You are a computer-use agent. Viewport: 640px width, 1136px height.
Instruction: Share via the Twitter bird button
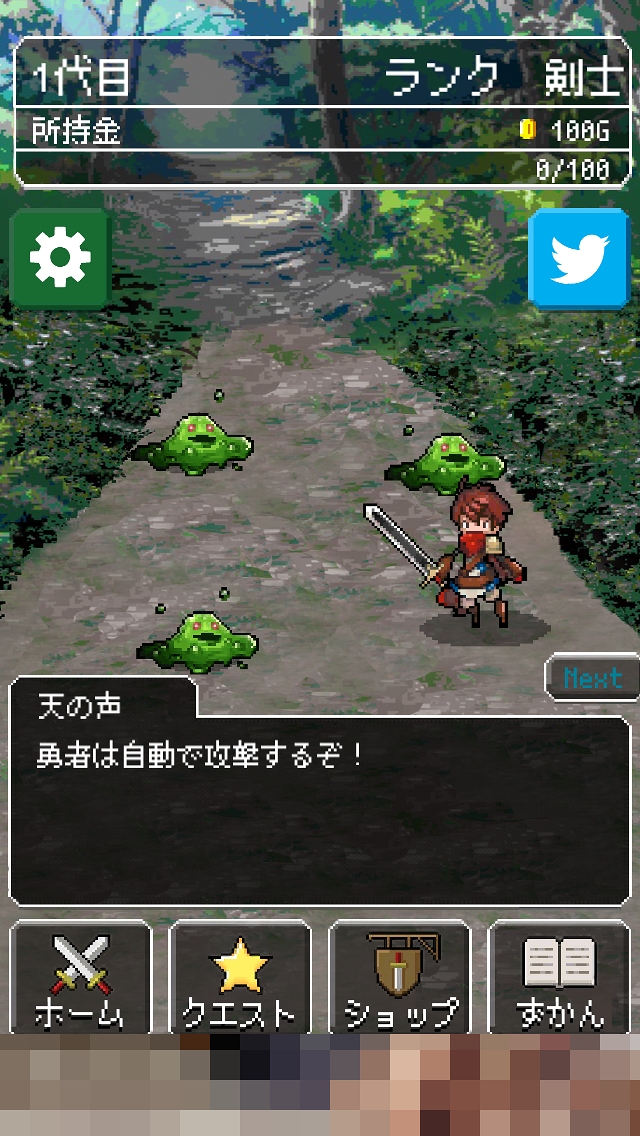579,259
